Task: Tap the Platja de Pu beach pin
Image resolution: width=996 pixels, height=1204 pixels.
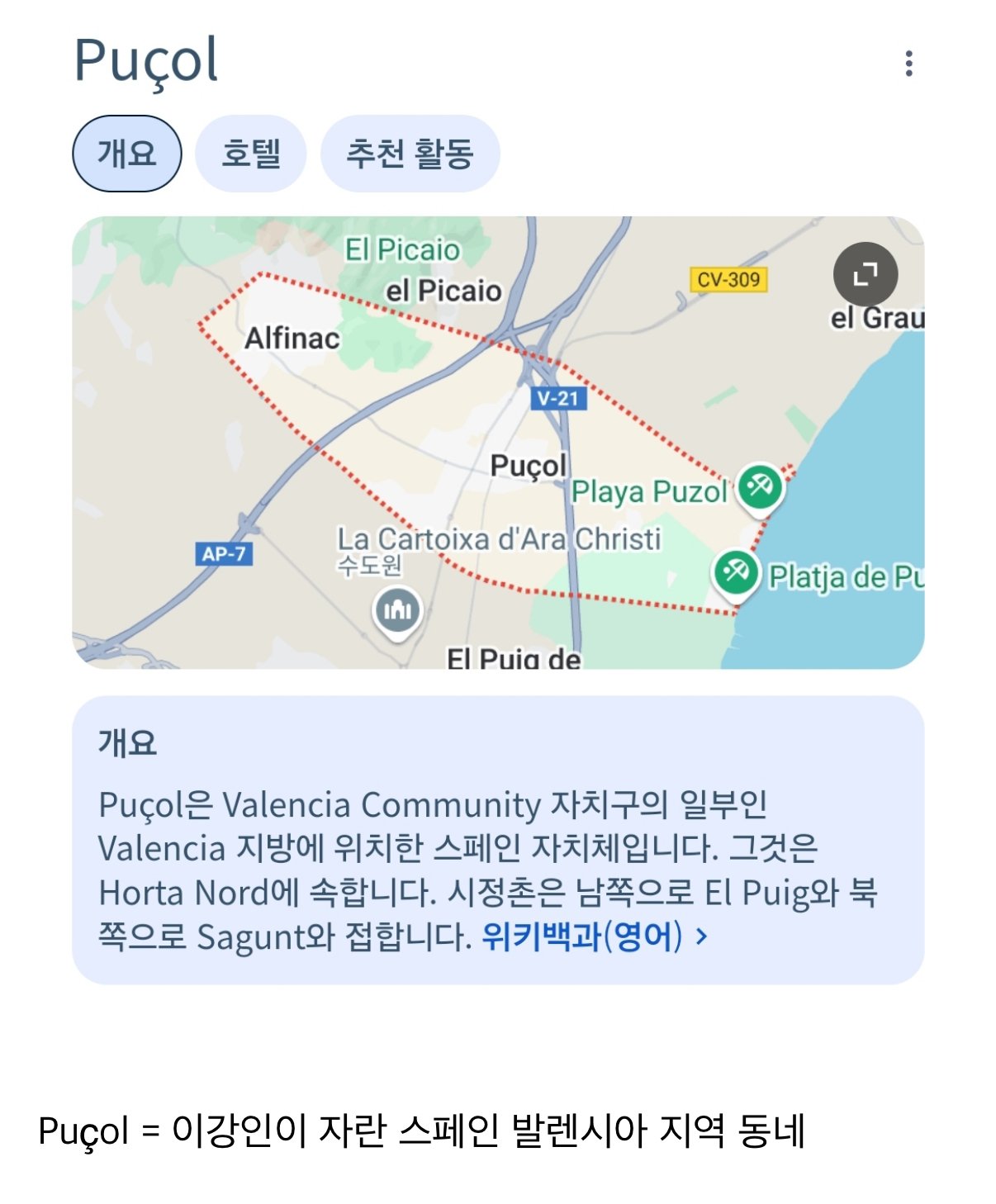Action: (735, 572)
